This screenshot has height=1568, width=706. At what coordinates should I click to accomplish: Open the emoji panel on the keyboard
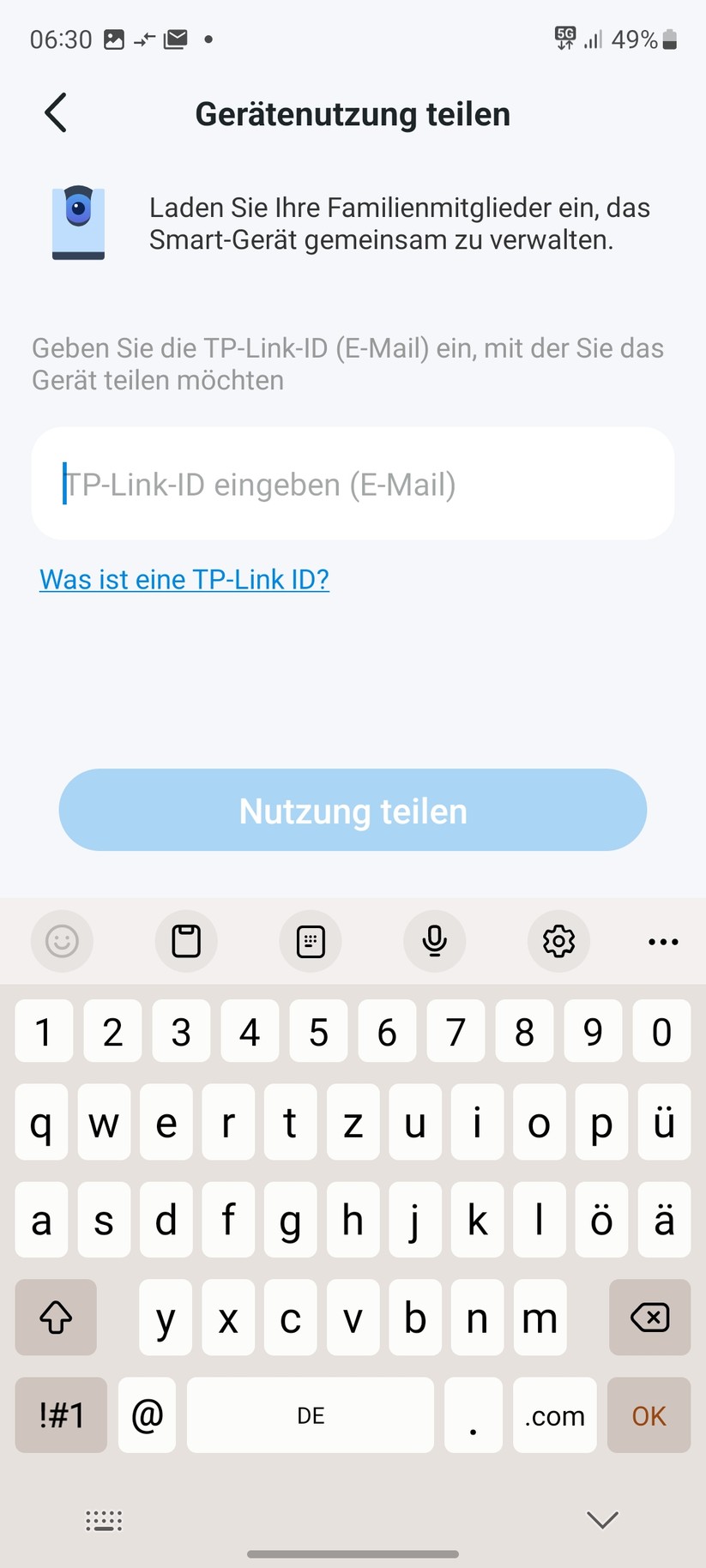(61, 941)
